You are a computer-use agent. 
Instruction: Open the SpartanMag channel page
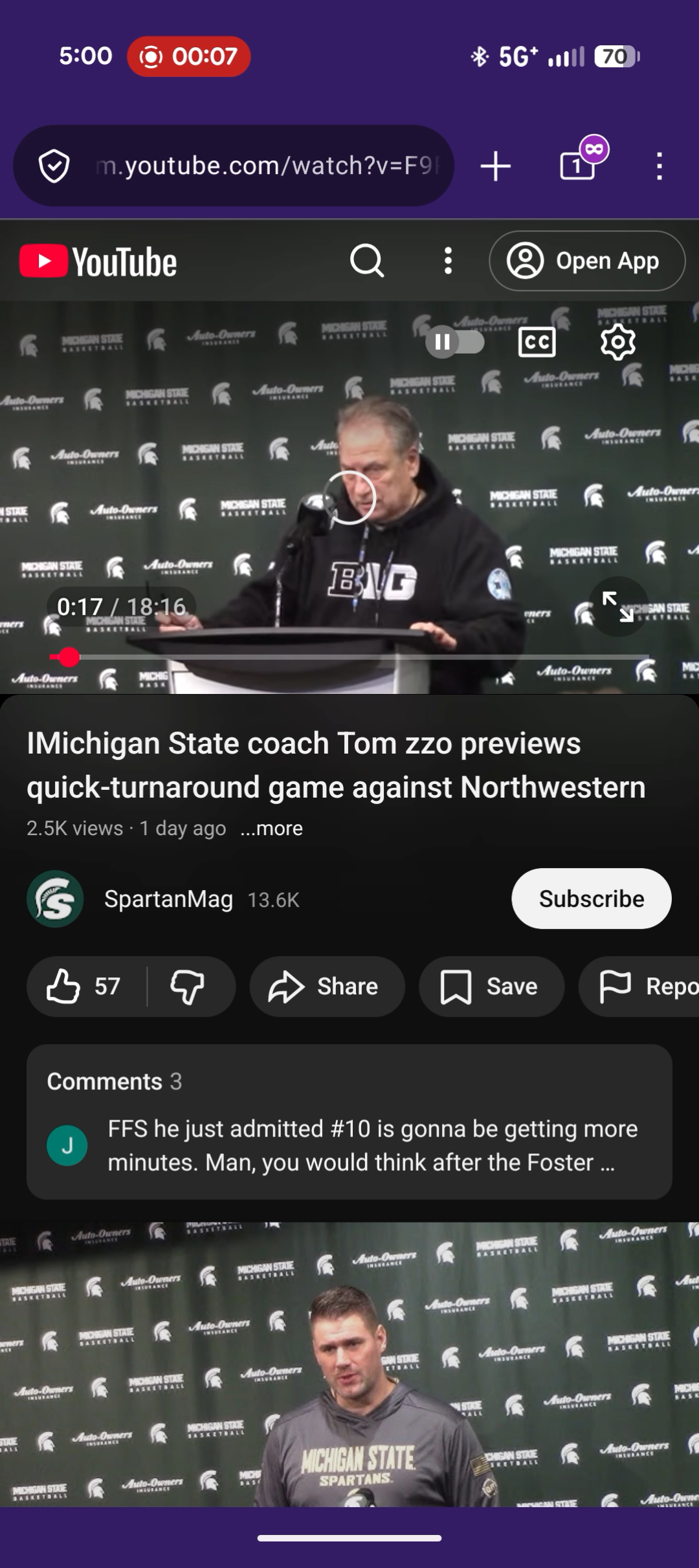(x=168, y=899)
